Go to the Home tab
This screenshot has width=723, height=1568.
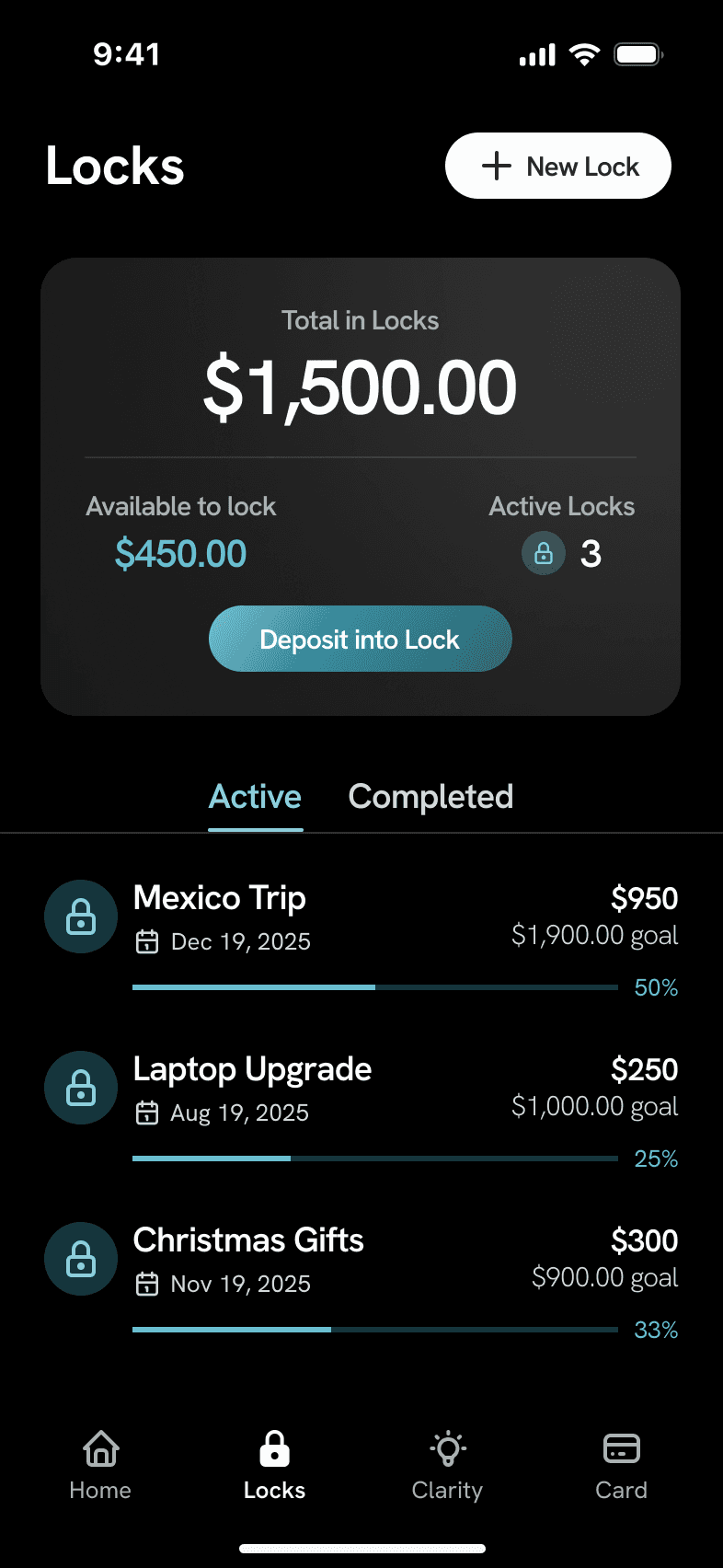click(100, 1465)
